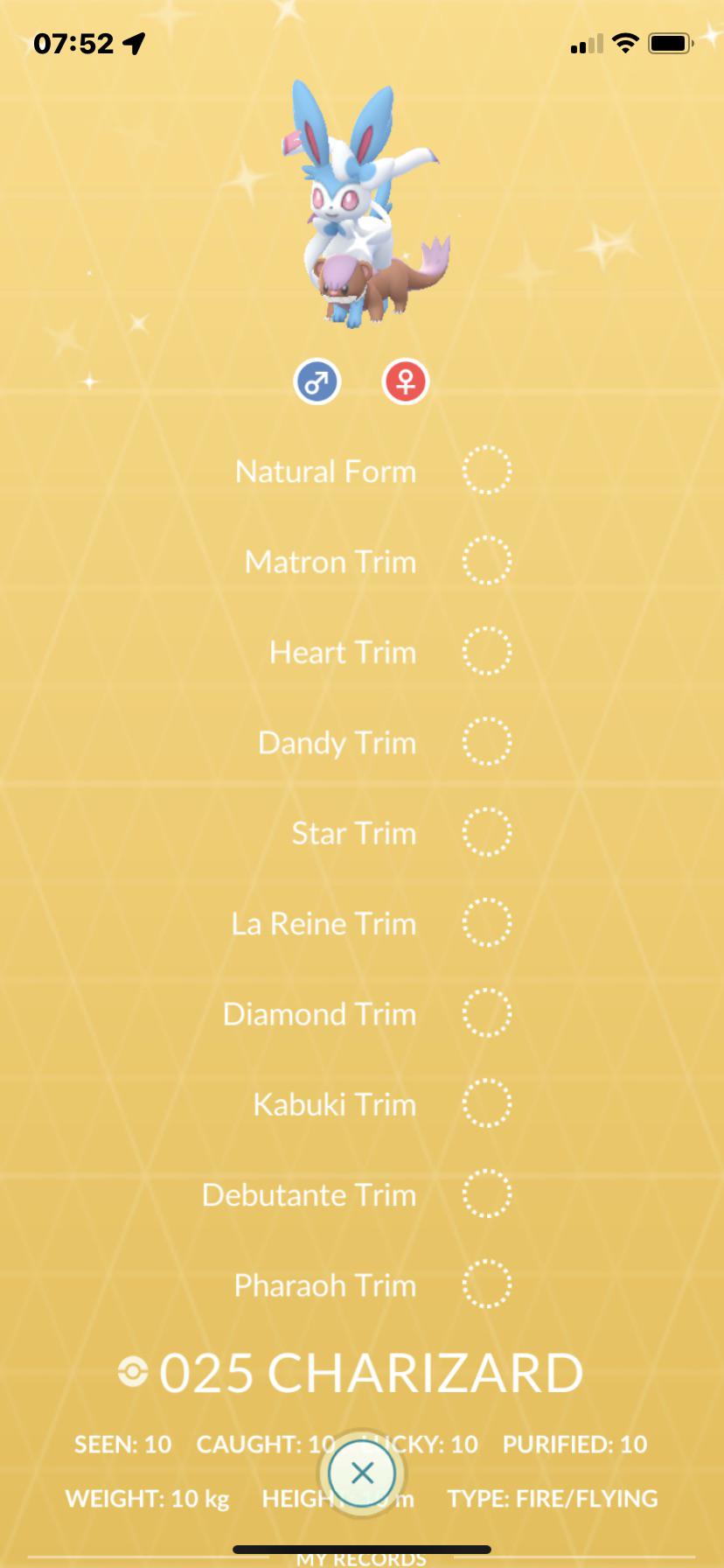The image size is (724, 1568).
Task: Choose the Heart Trim circle
Action: click(x=486, y=652)
